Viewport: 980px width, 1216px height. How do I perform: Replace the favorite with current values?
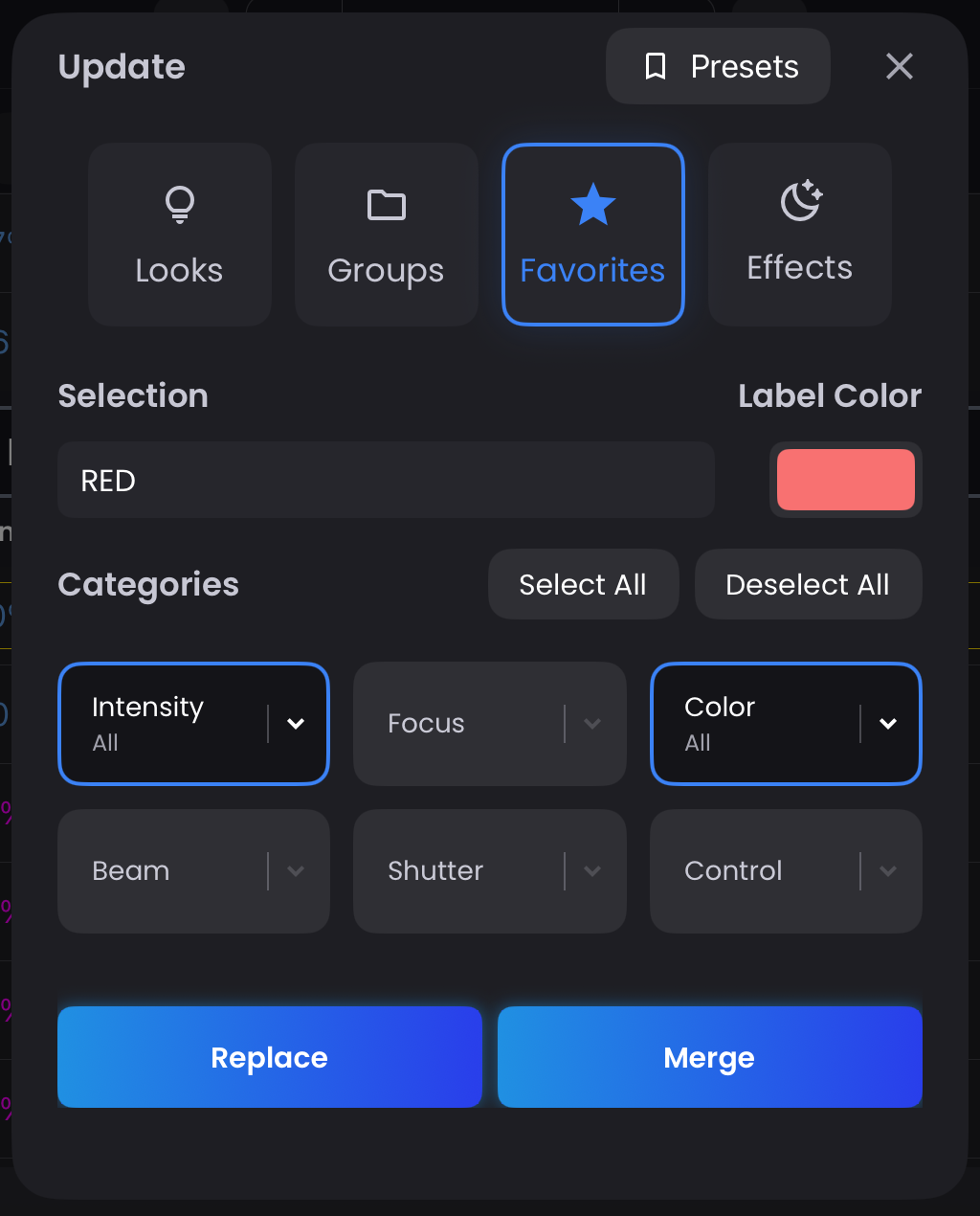click(x=269, y=1057)
